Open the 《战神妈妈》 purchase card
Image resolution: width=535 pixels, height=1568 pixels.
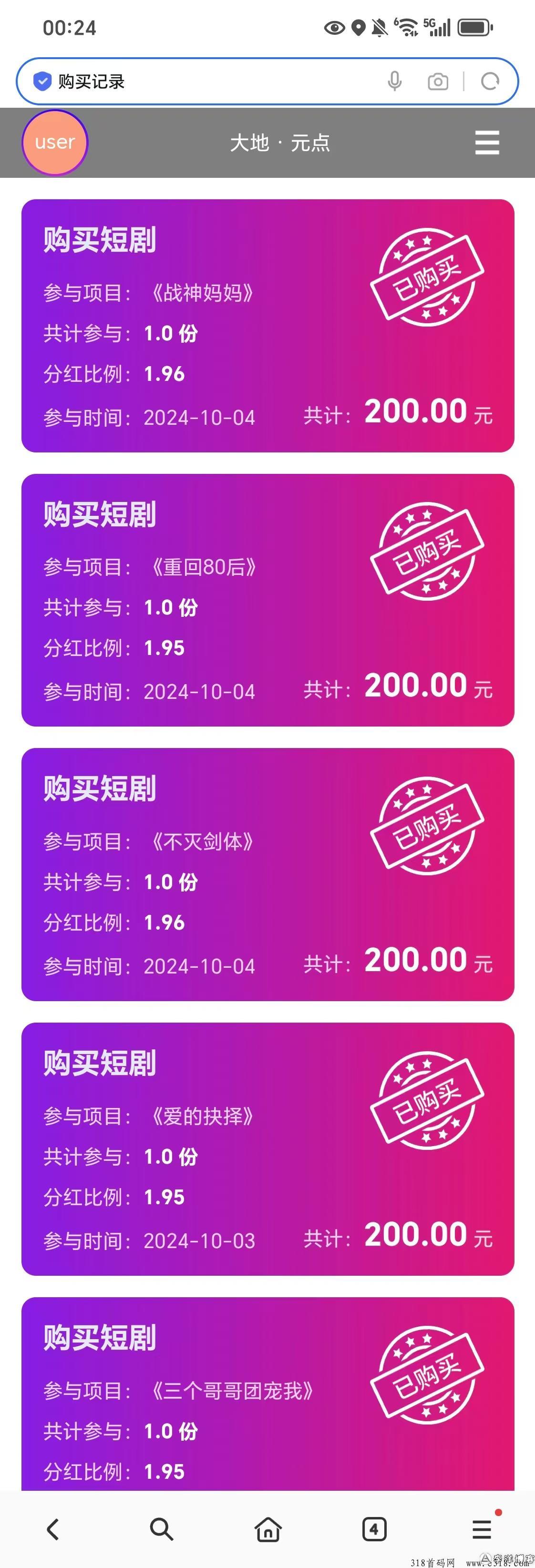pyautogui.click(x=268, y=326)
